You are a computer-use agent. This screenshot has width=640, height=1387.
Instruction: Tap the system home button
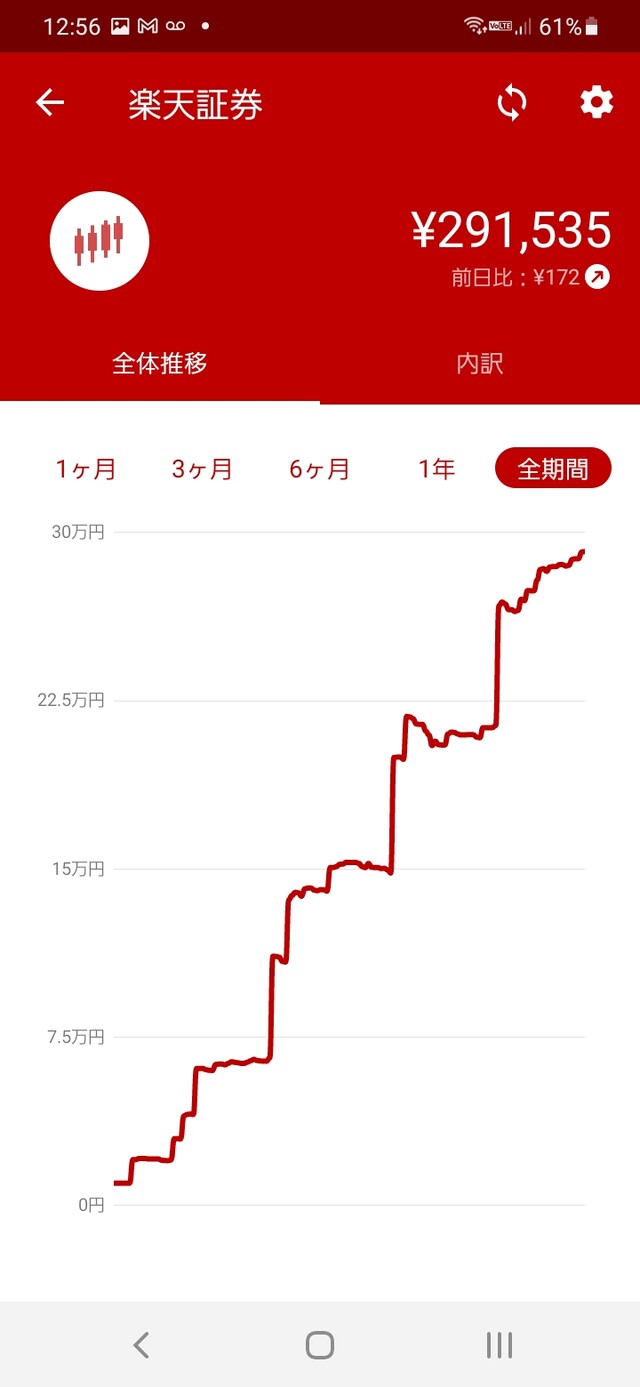[320, 1345]
